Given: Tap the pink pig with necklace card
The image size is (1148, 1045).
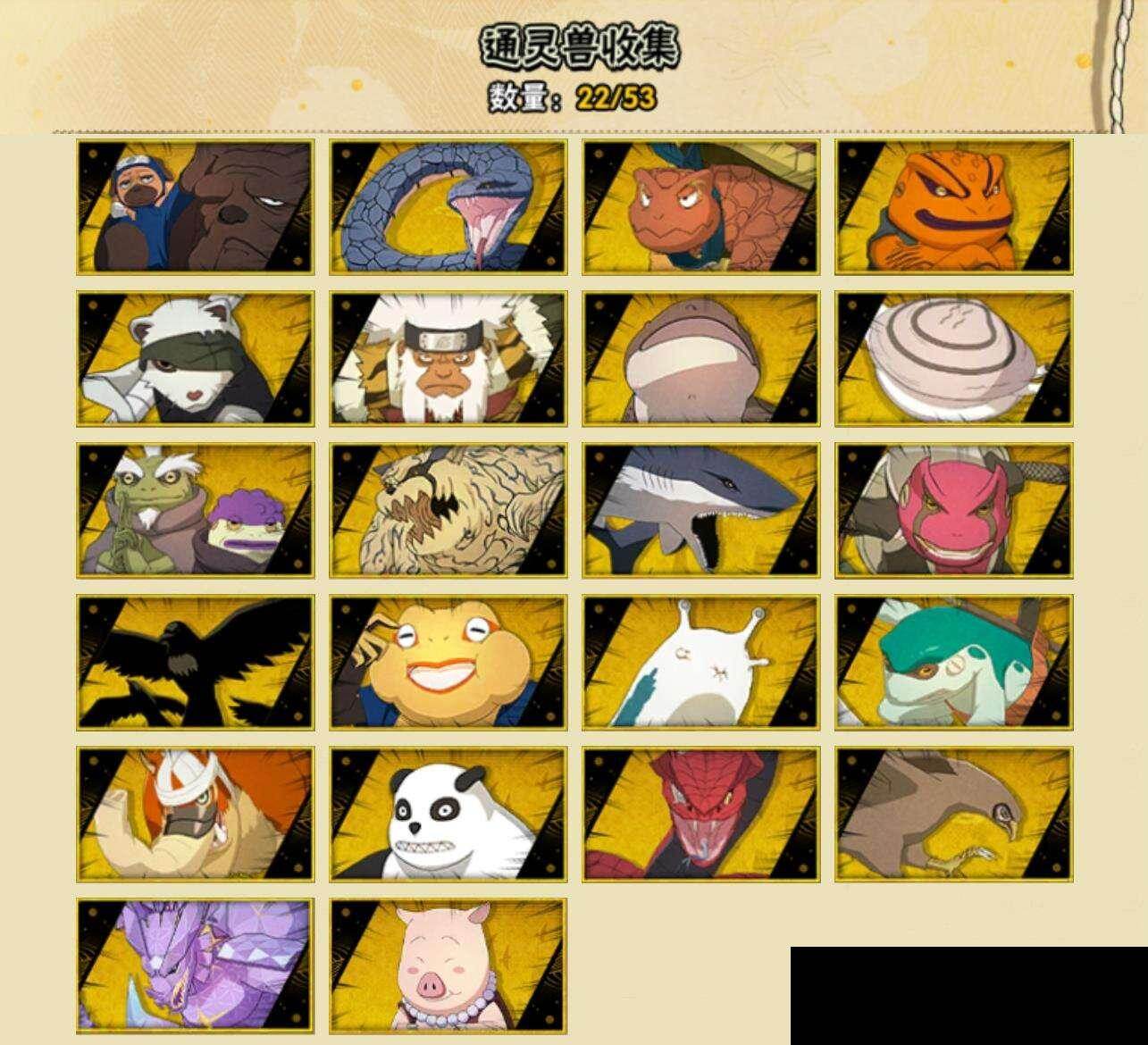Looking at the screenshot, I should click(x=448, y=966).
